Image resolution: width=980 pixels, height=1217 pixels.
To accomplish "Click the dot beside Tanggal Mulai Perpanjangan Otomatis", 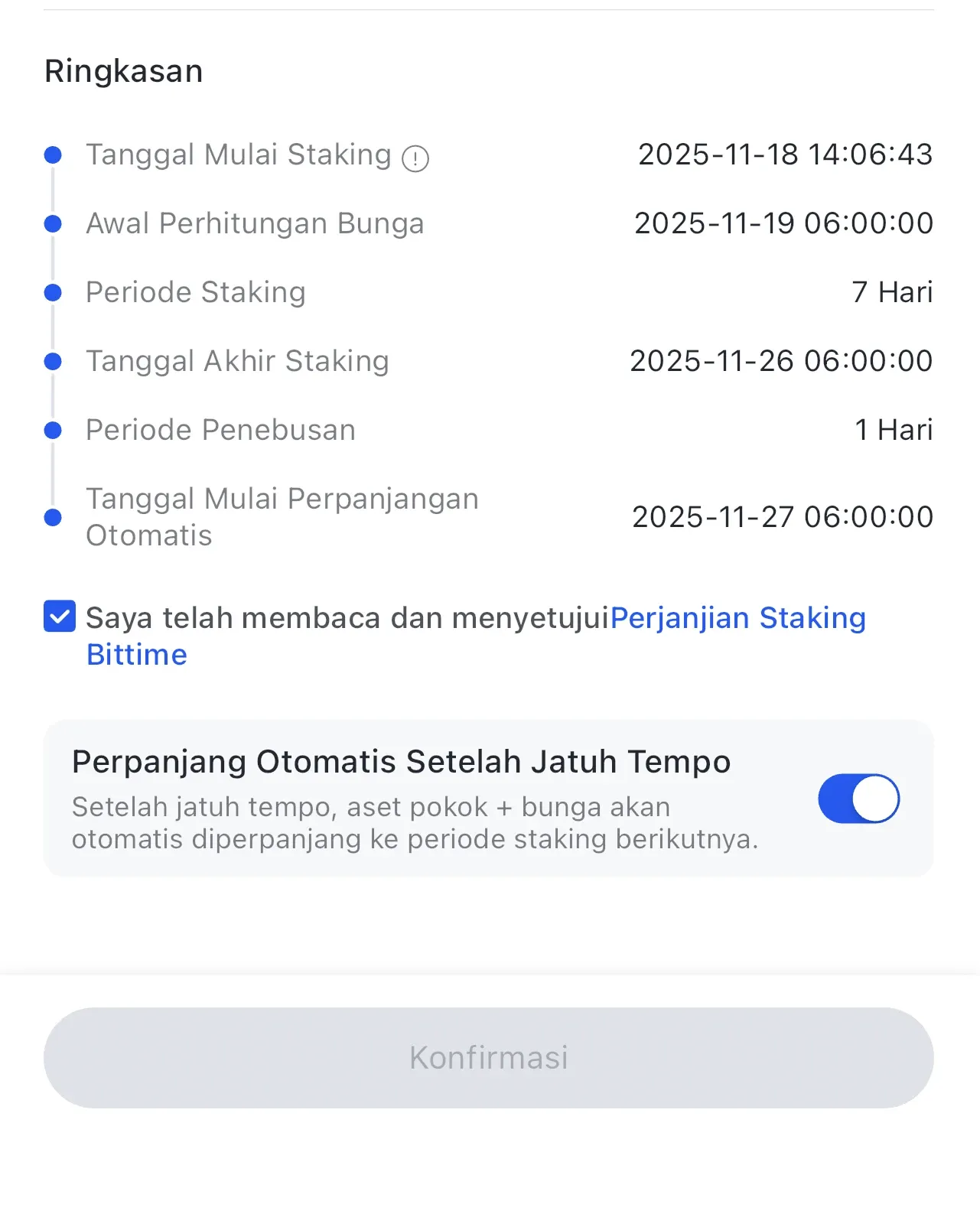I will [53, 516].
